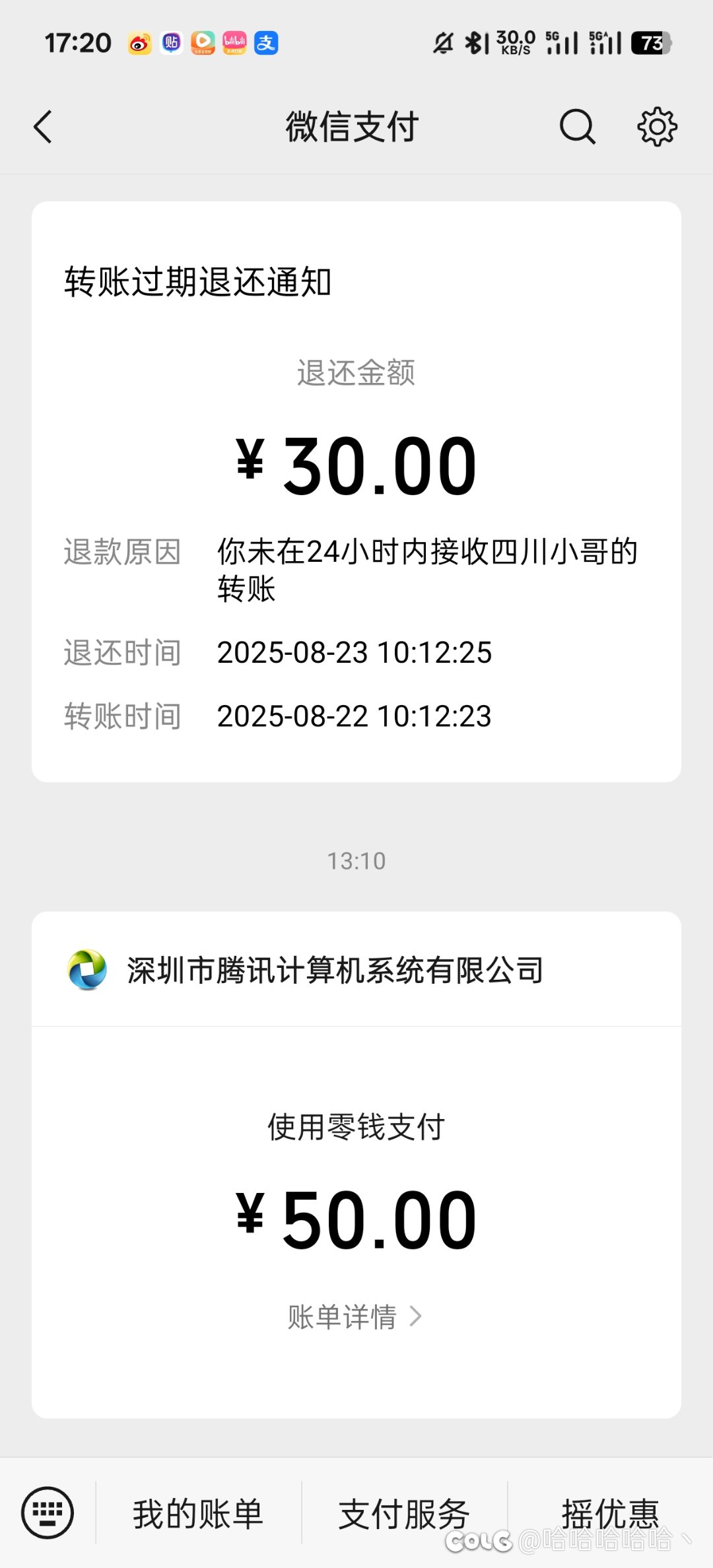Open the 转账过期退还通知 refund card

356,492
